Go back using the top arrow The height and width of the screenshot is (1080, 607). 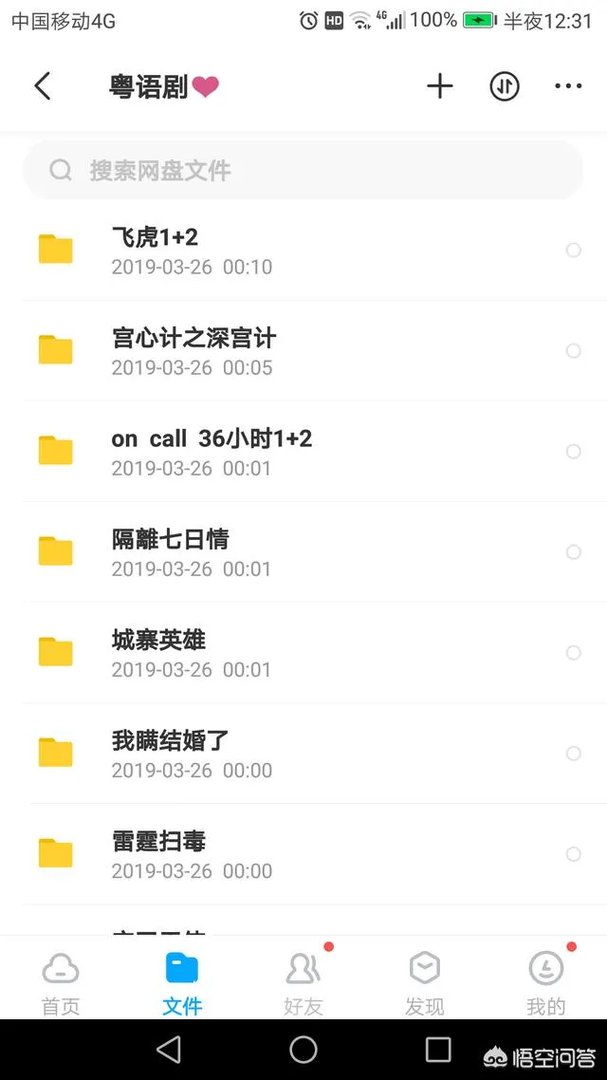tap(42, 87)
